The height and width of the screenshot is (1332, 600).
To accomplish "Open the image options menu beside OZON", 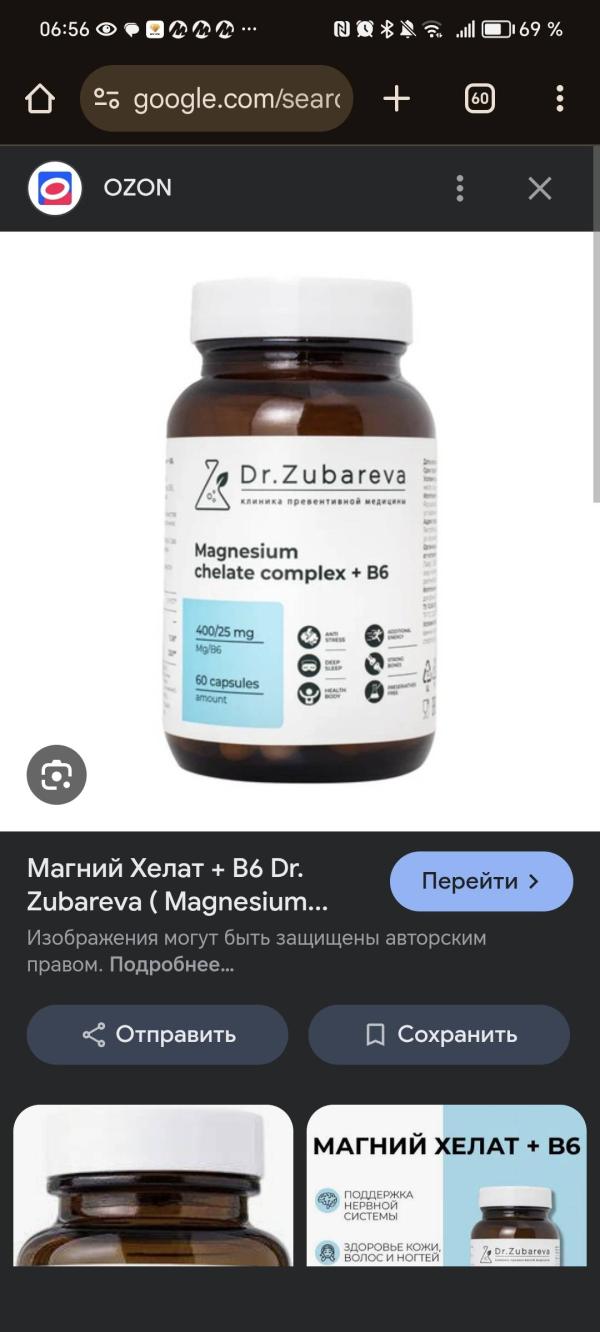I will [460, 188].
